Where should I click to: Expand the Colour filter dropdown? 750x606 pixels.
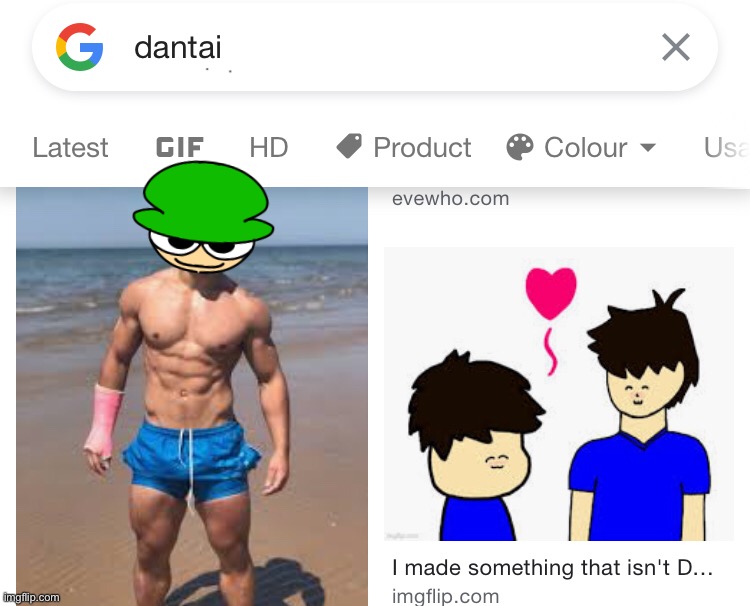click(582, 148)
